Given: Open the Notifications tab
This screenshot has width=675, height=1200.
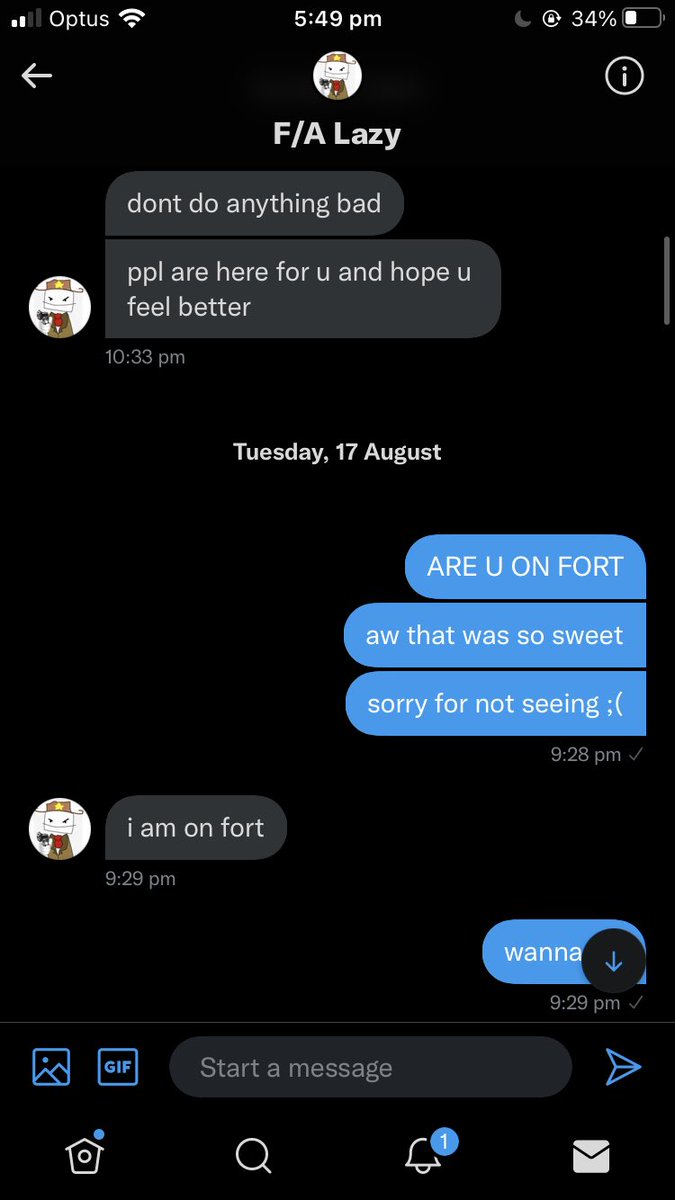Looking at the screenshot, I should (424, 1154).
